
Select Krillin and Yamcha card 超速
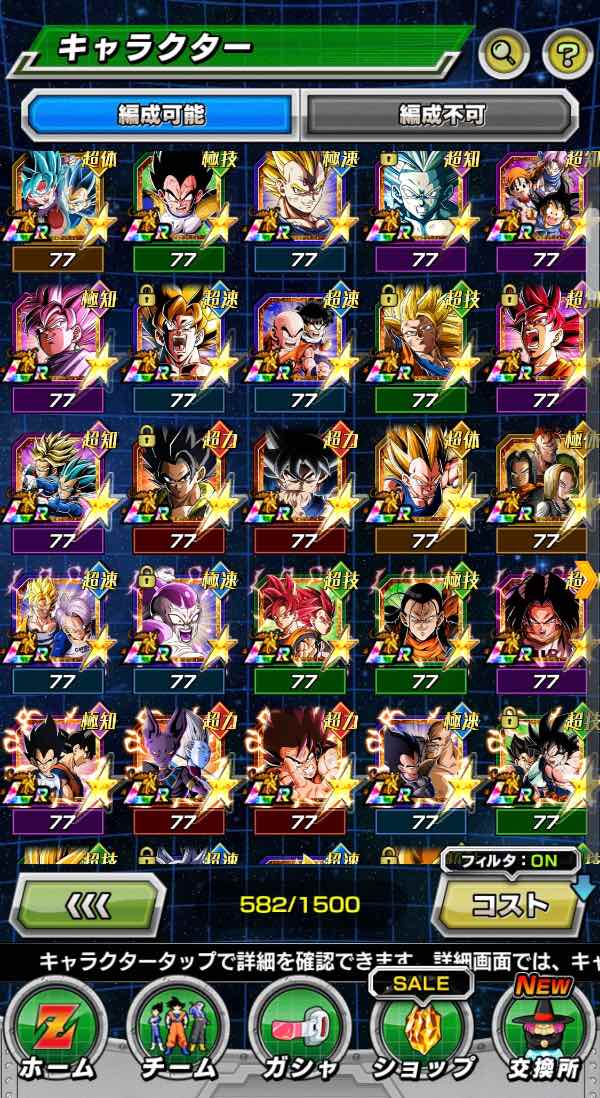point(302,345)
